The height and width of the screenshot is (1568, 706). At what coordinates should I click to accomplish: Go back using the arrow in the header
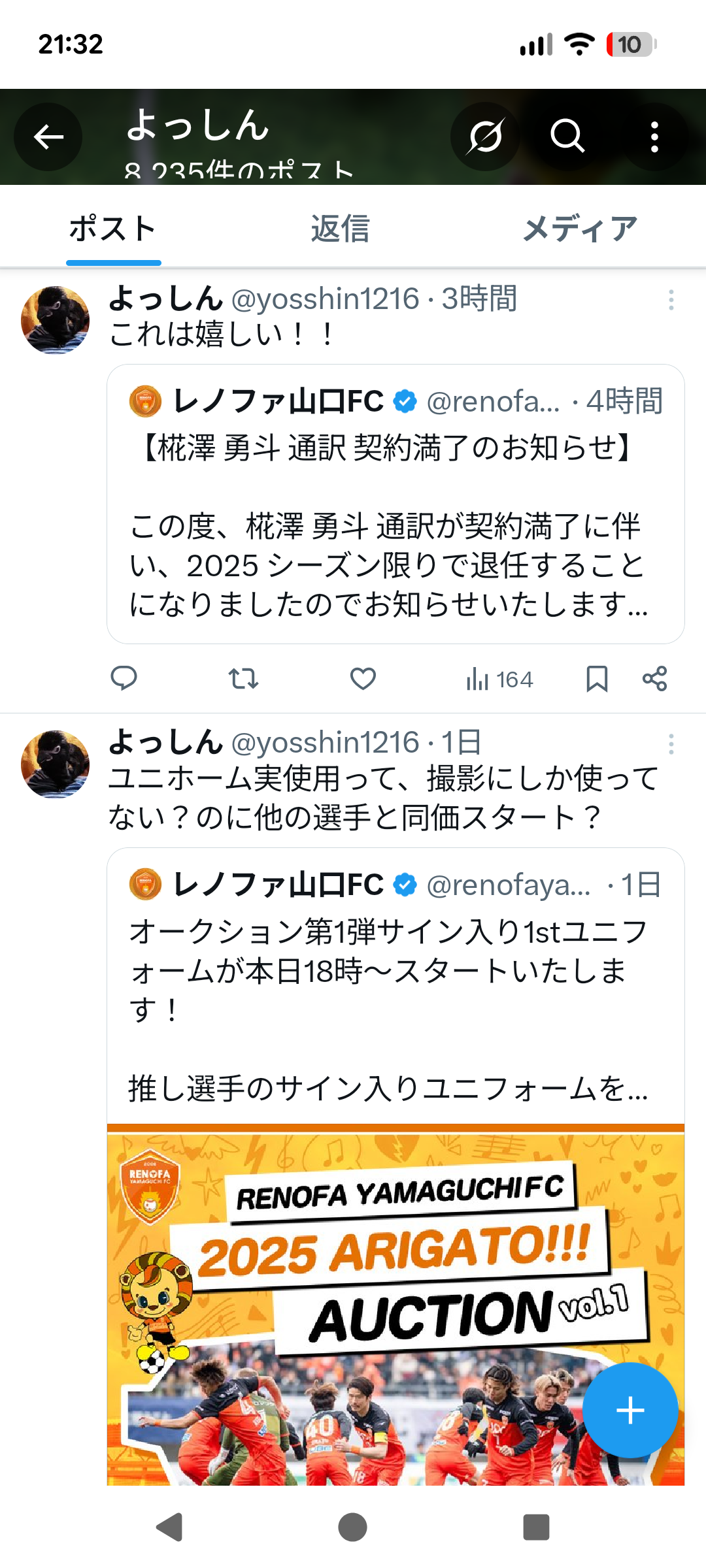pyautogui.click(x=48, y=137)
